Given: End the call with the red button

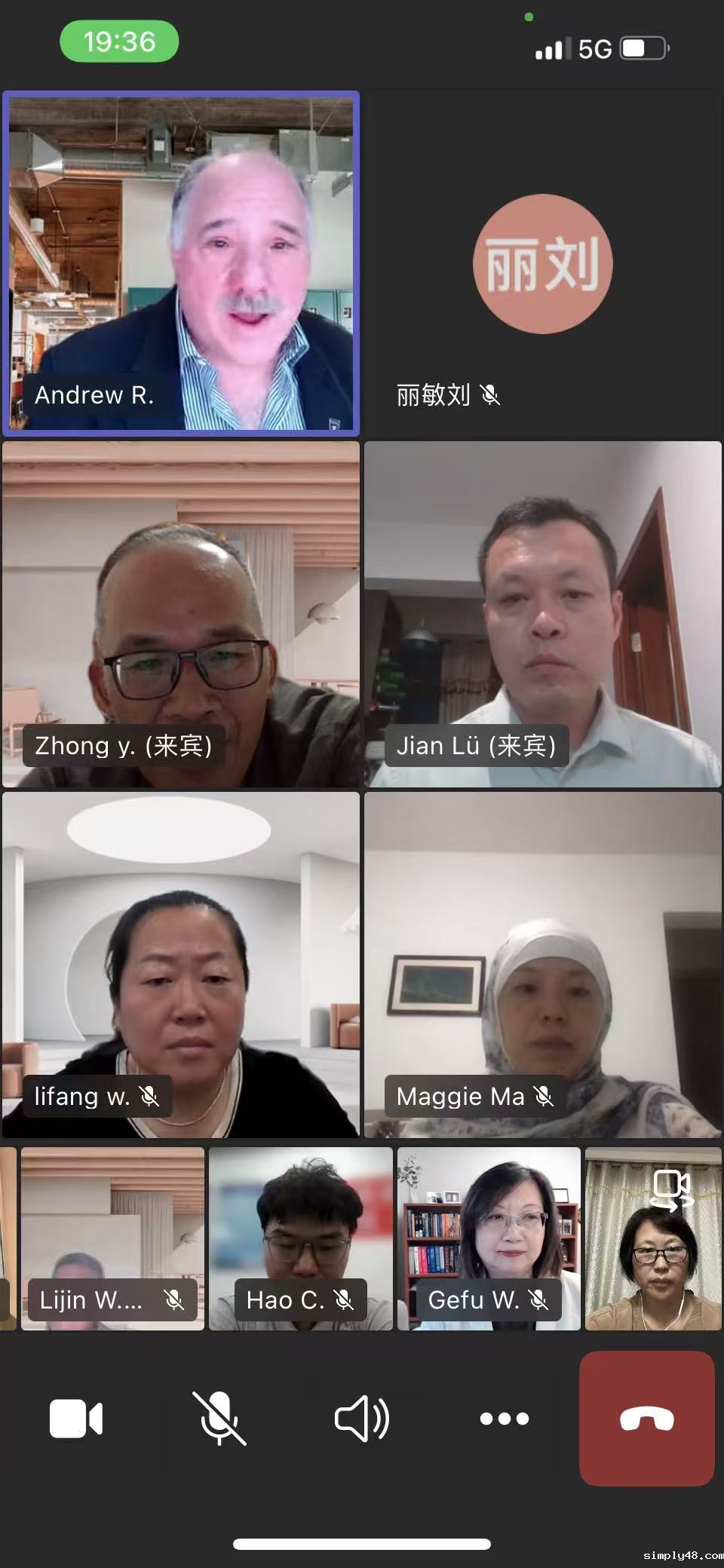Looking at the screenshot, I should (x=646, y=1419).
